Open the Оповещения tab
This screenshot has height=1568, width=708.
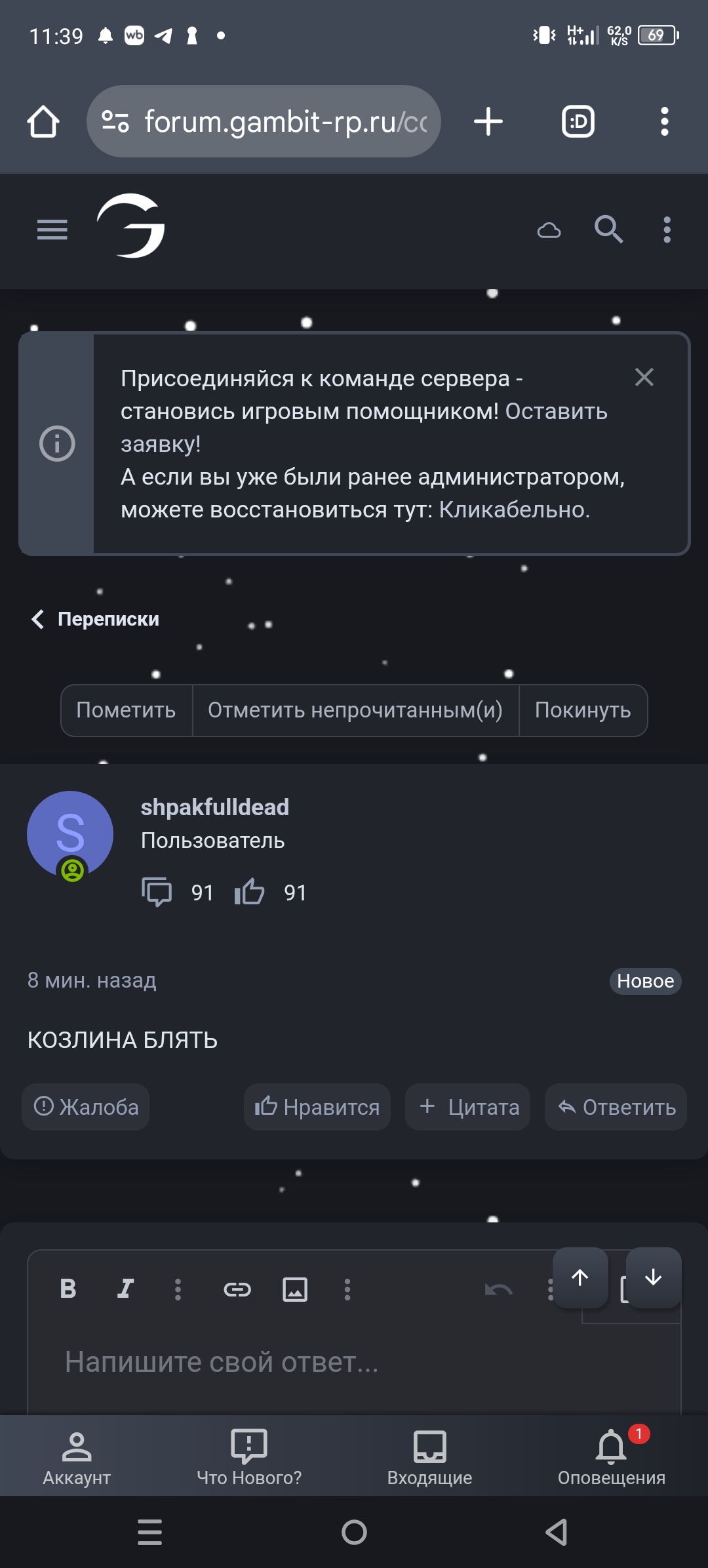pos(611,1456)
